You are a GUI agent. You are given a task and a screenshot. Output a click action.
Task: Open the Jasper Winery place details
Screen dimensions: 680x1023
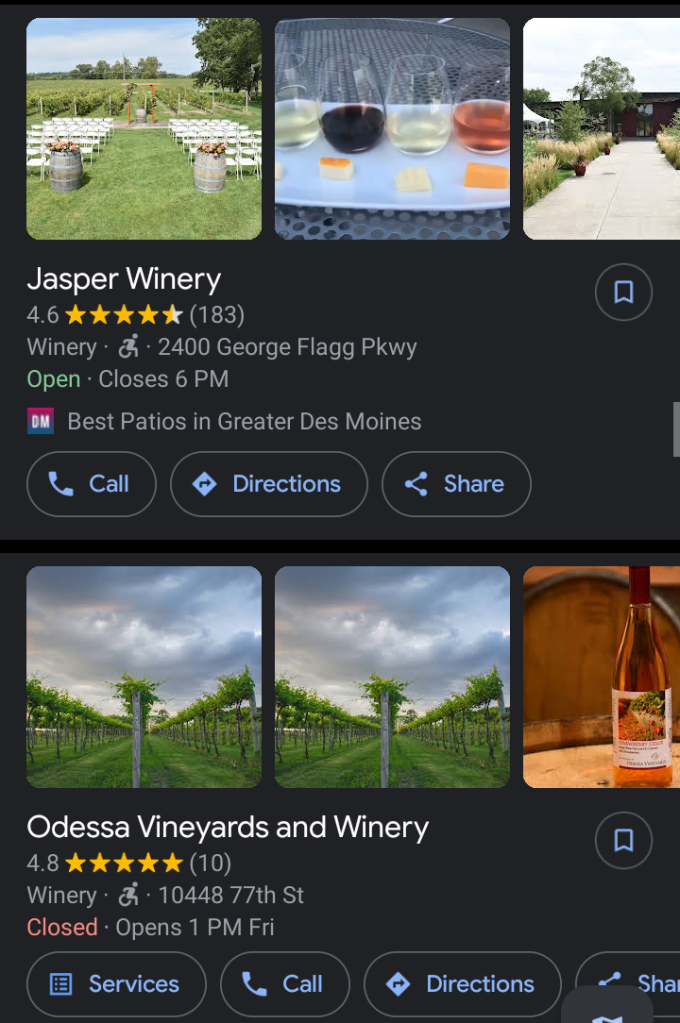(x=124, y=279)
